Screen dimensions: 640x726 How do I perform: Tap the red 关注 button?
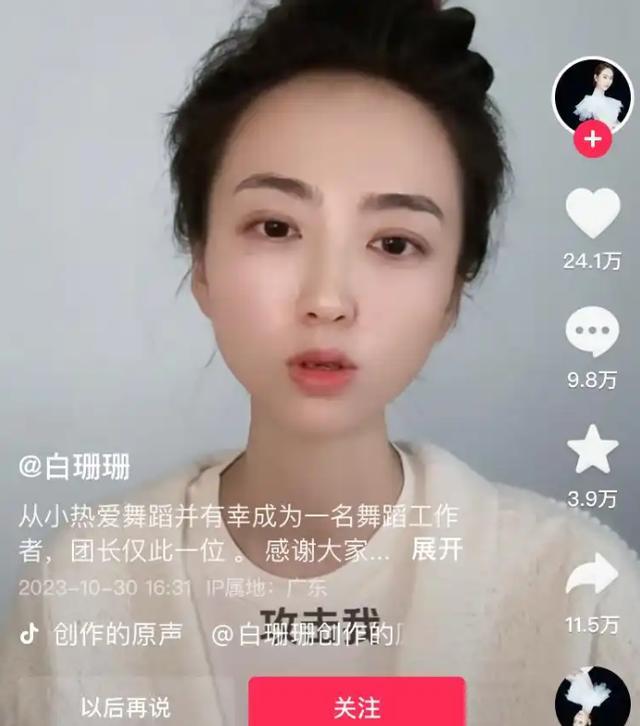point(357,707)
